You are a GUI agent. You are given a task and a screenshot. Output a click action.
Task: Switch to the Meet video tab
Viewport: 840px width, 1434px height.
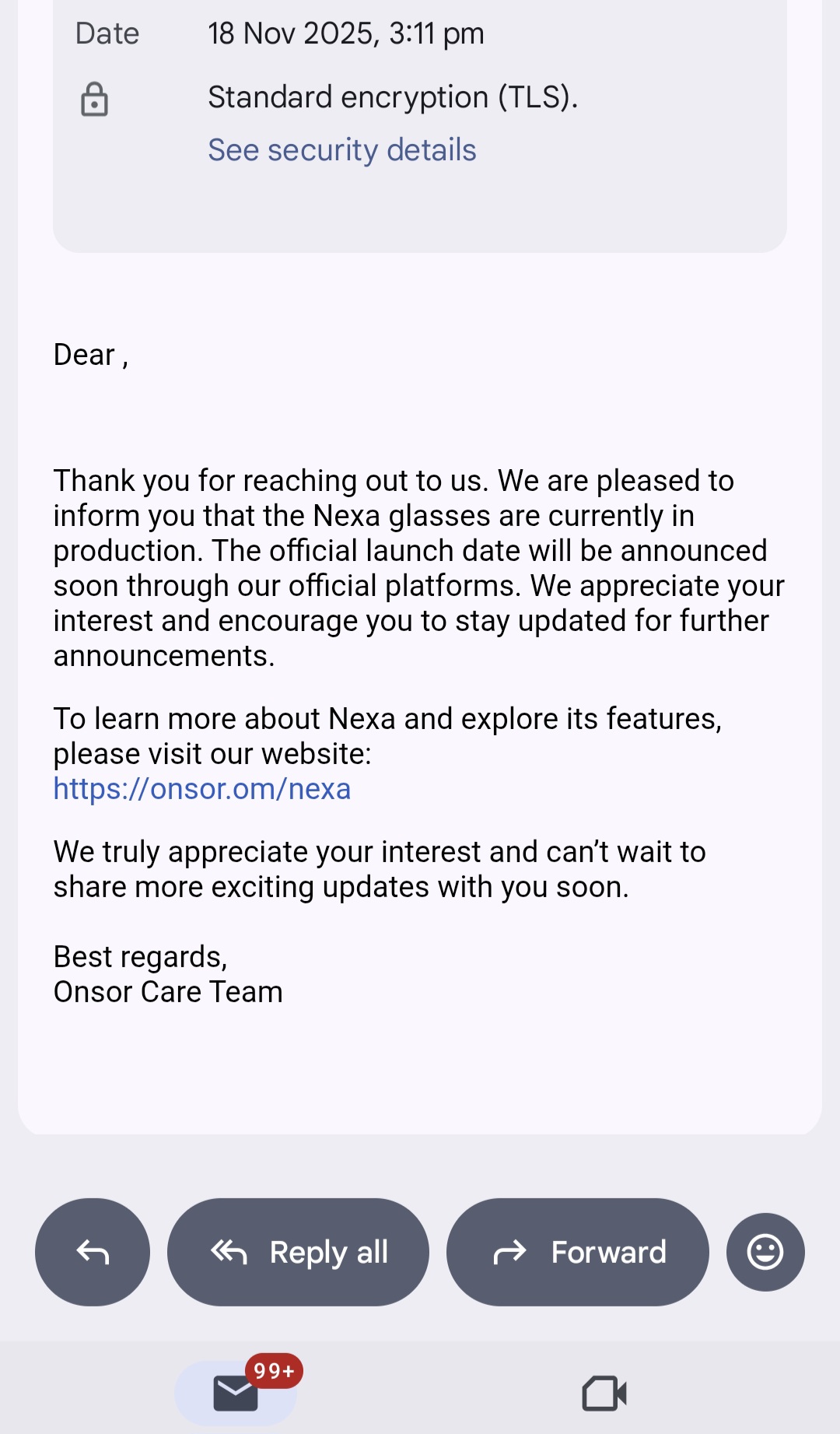pos(604,1393)
